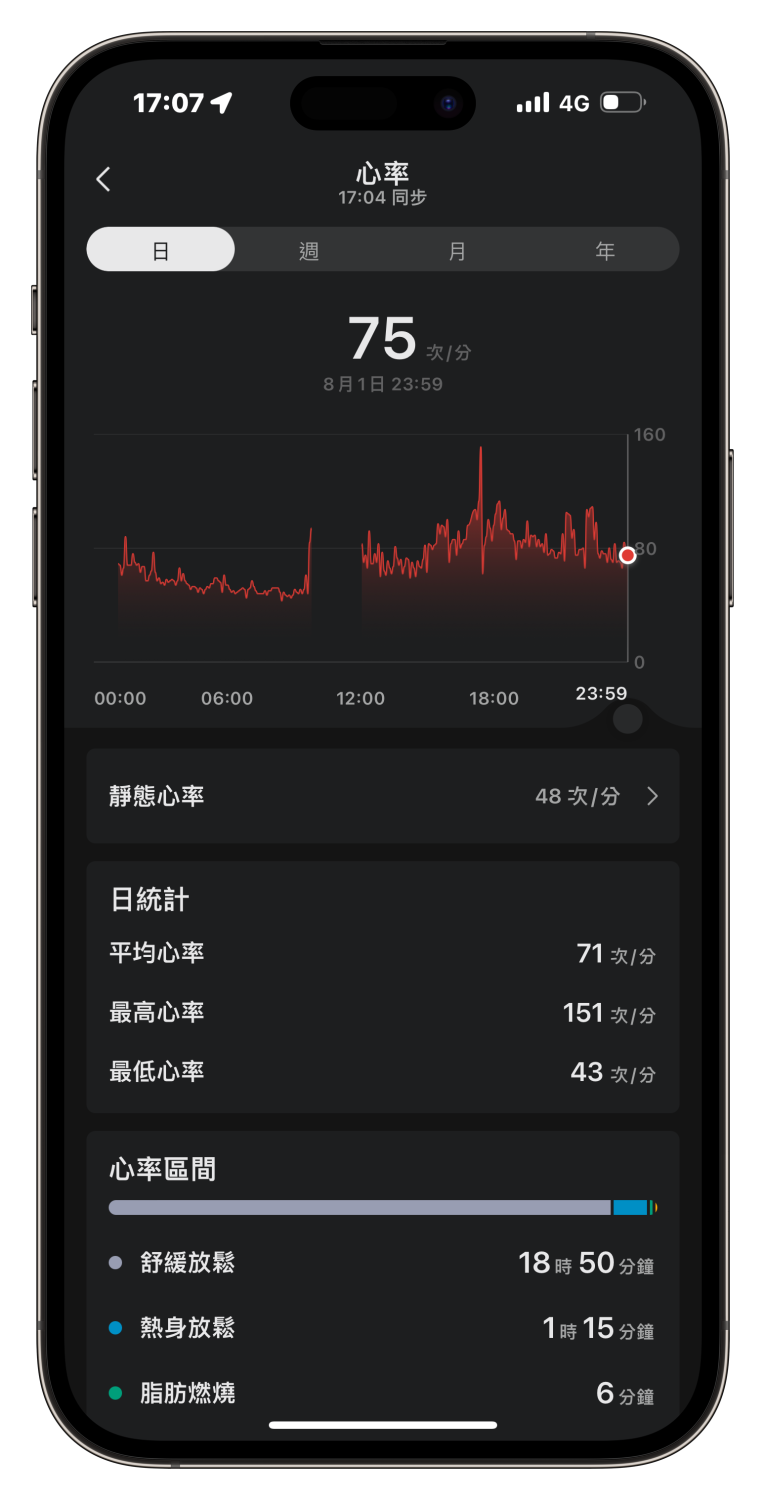Switch to the 年 view
Image resolution: width=766 pixels, height=1500 pixels.
(604, 250)
